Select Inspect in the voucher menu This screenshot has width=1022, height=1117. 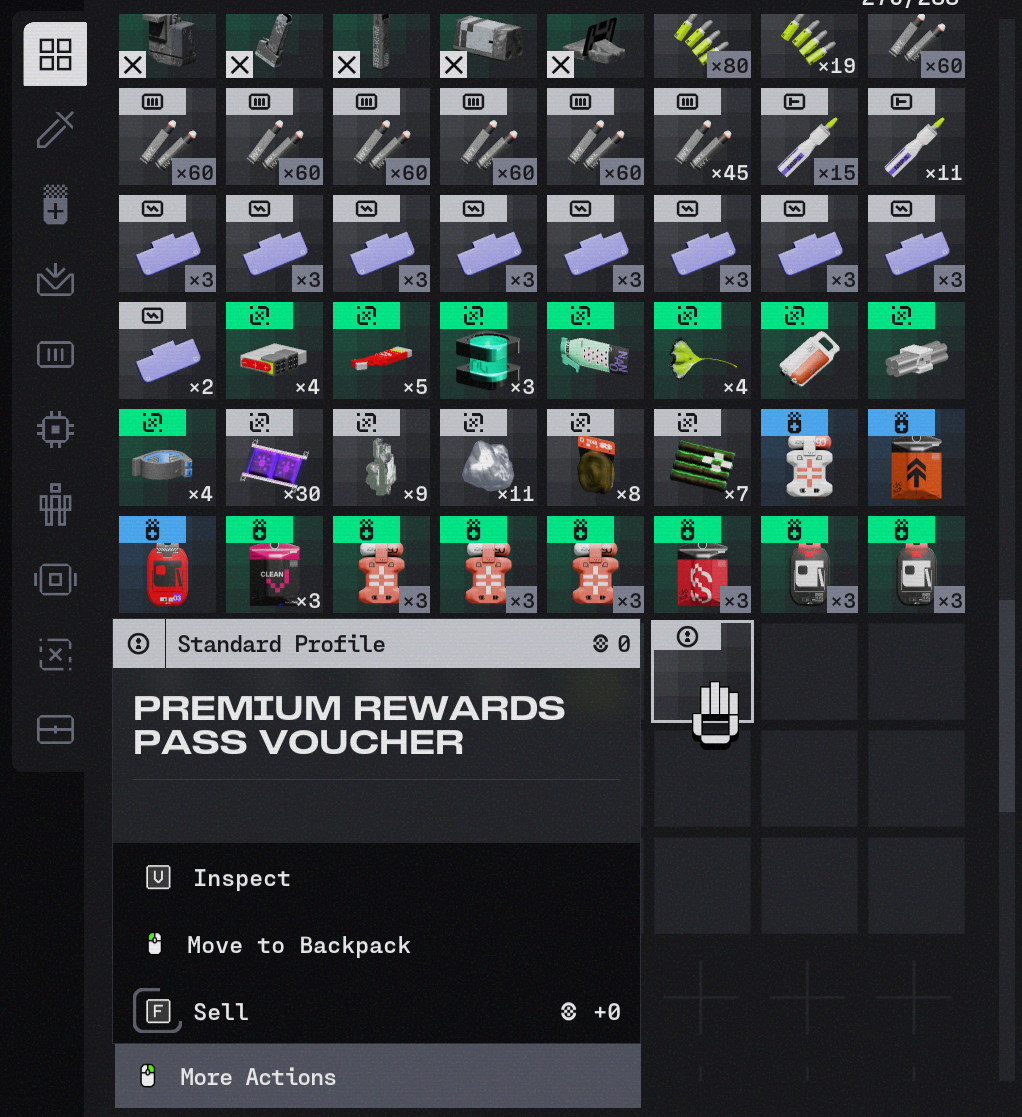pyautogui.click(x=241, y=878)
